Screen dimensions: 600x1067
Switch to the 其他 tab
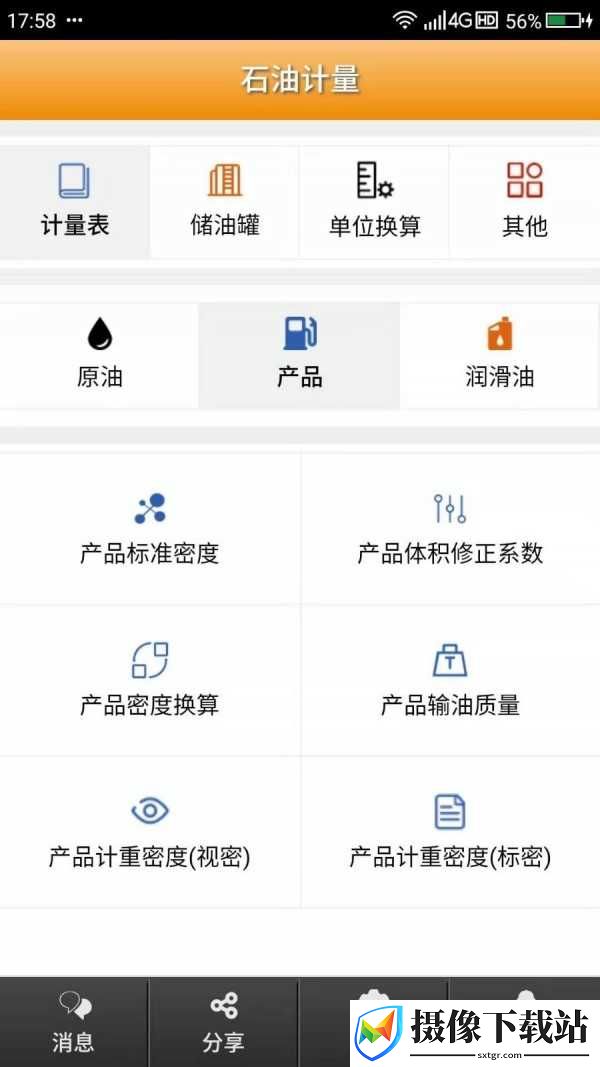(524, 201)
